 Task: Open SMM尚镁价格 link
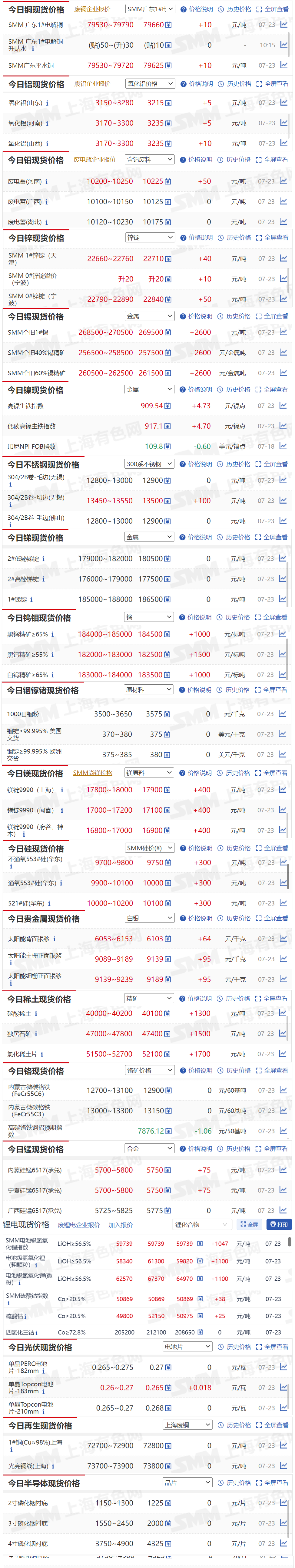point(92,772)
